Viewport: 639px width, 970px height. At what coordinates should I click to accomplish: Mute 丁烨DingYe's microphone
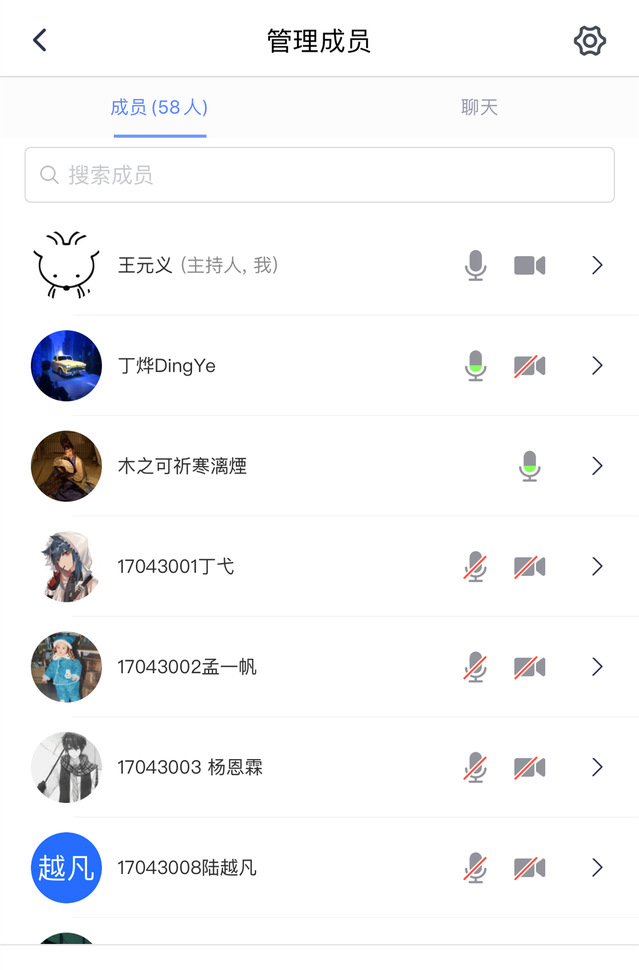(x=476, y=366)
